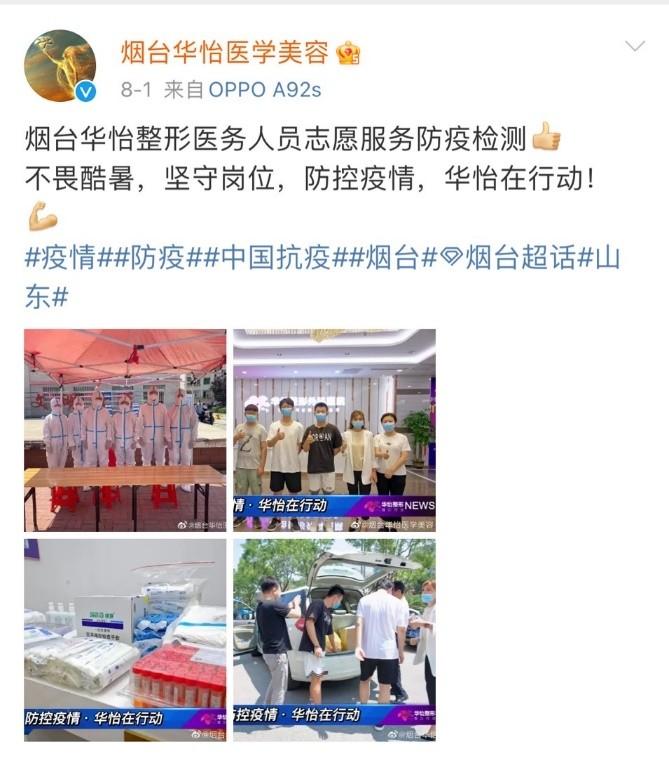Open the profile avatar of 烟台华怡医学美容
This screenshot has width=669, height=763.
60,66
